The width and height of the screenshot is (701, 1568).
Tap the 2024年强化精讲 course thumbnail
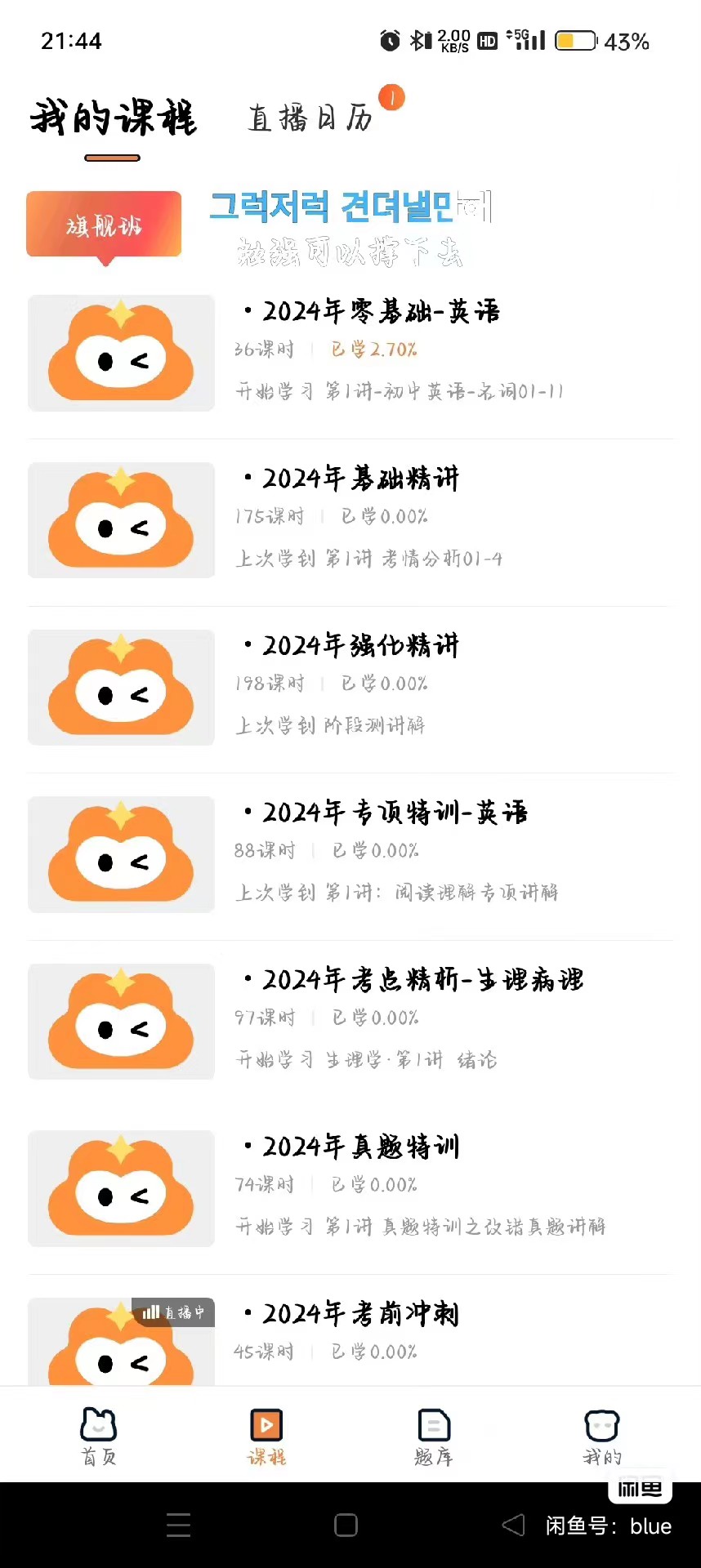click(120, 687)
